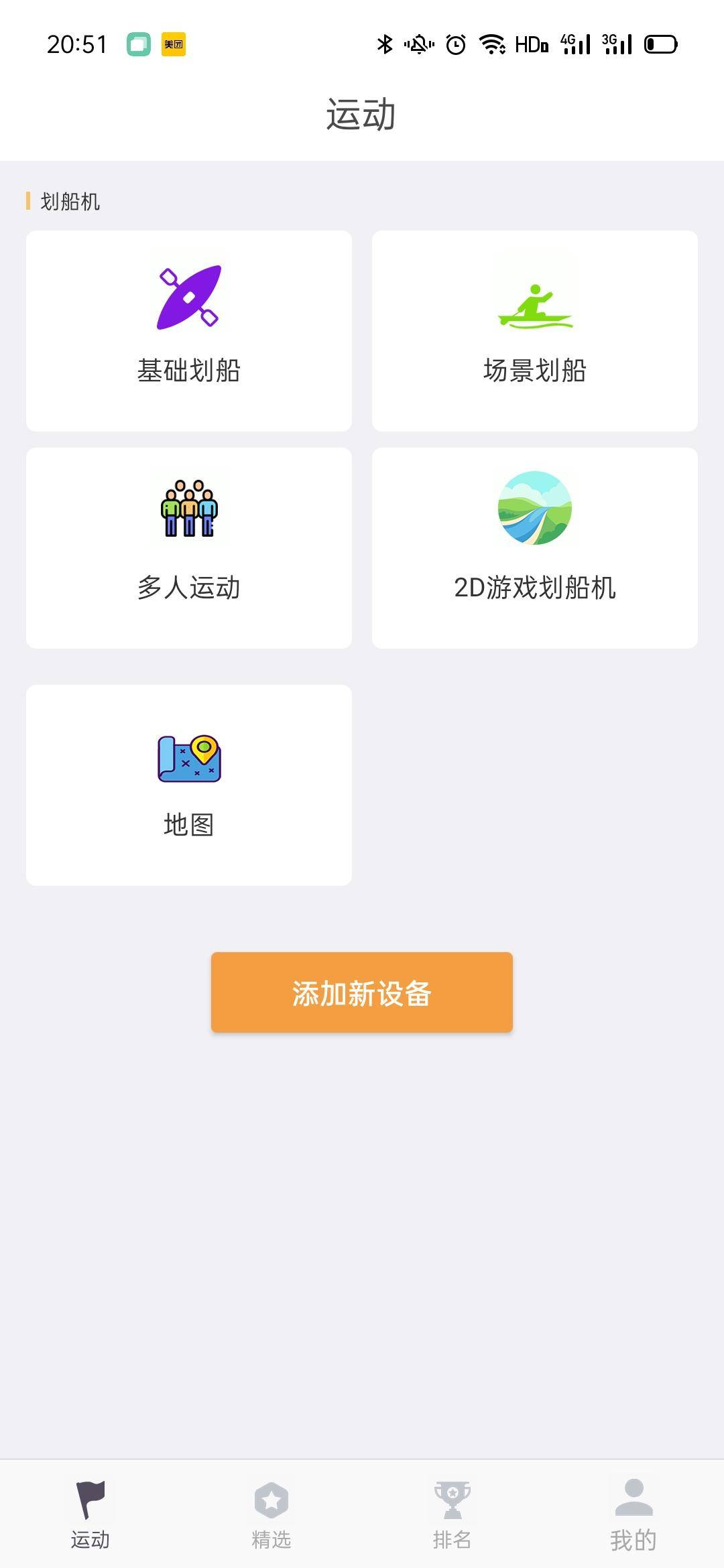
Task: Click the alarm clock status bar icon
Action: [455, 44]
